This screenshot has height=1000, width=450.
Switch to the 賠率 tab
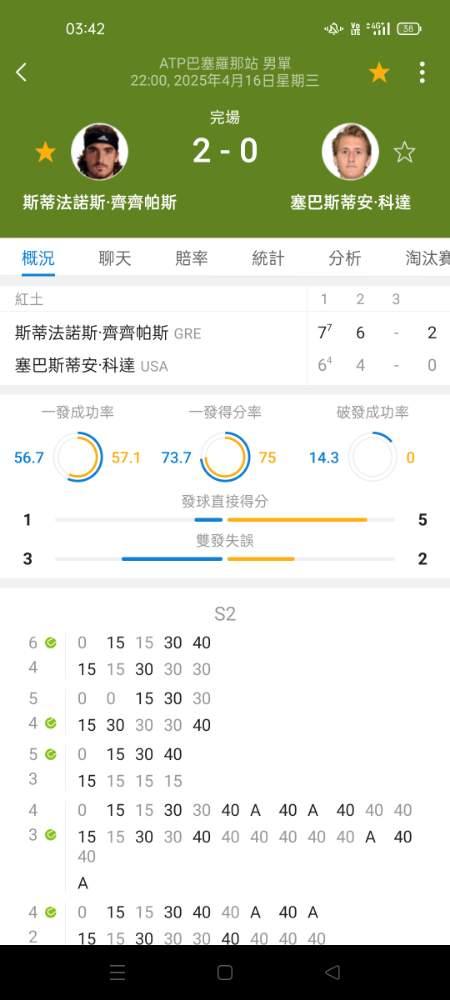click(191, 258)
